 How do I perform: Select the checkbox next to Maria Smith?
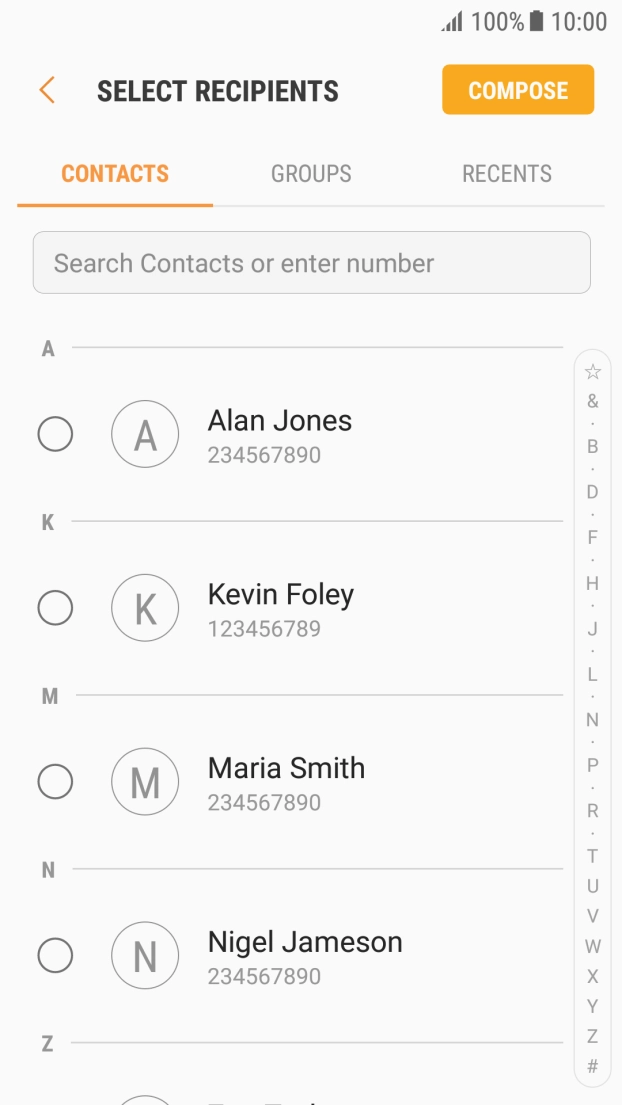click(x=55, y=782)
